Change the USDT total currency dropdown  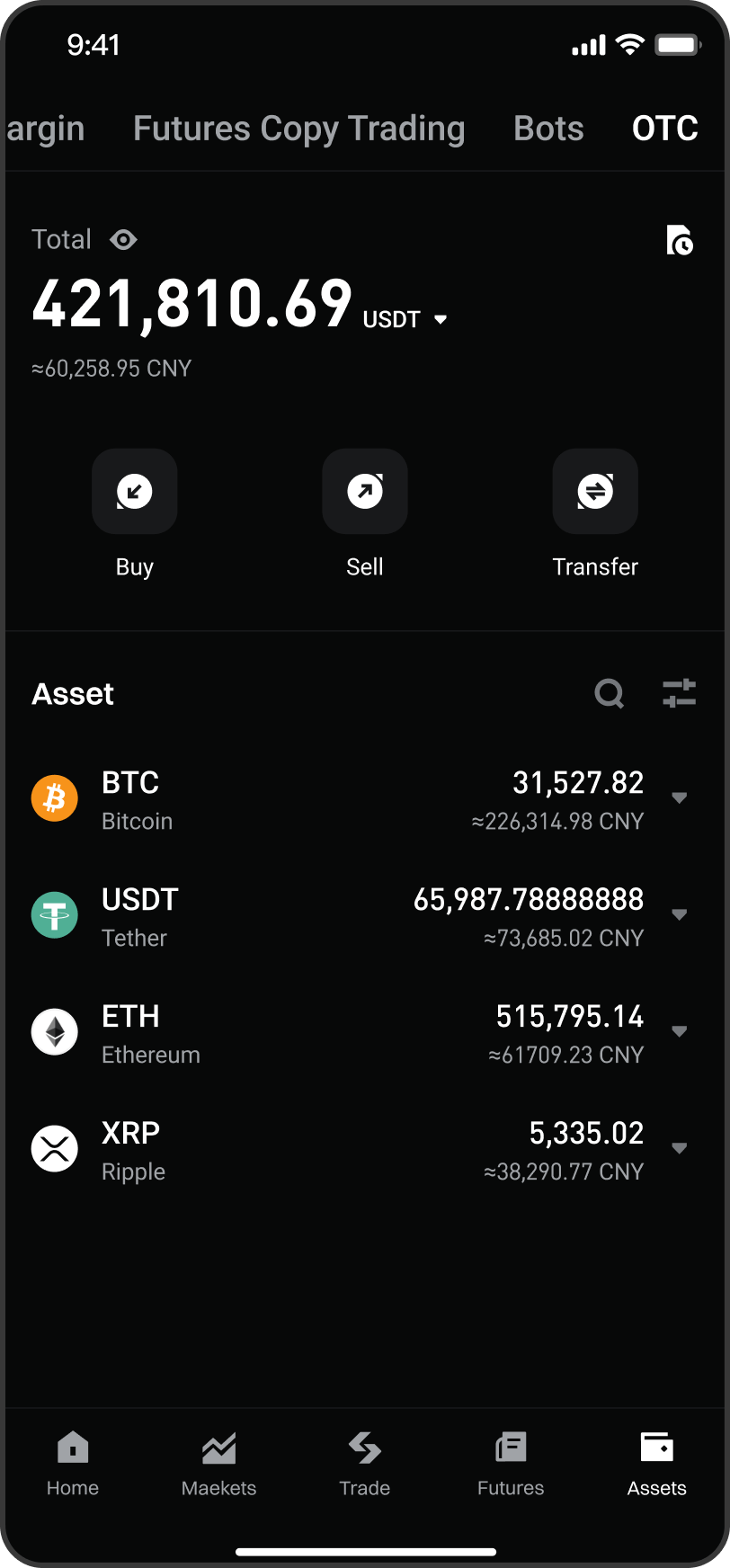pyautogui.click(x=440, y=319)
